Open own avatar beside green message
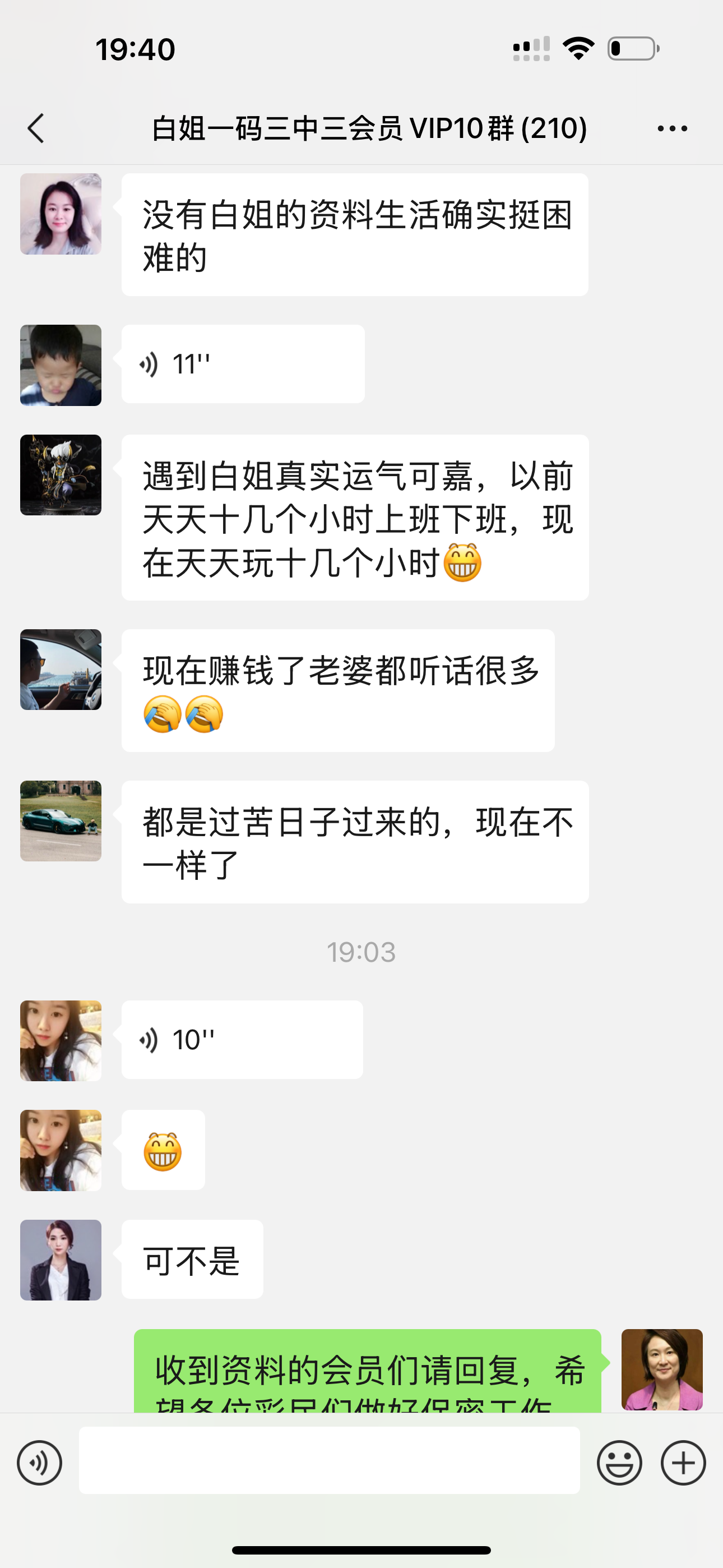Screen dimensions: 723x1568 (x=661, y=1369)
